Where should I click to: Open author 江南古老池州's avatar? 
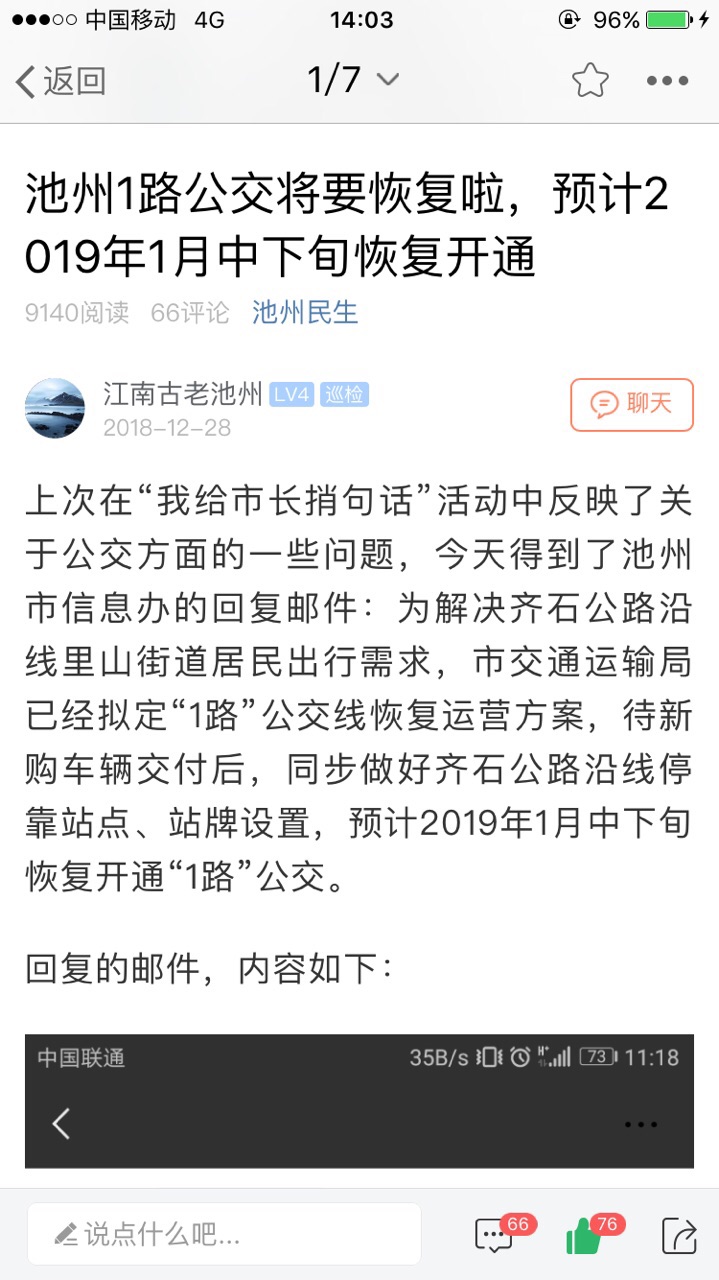(x=55, y=408)
